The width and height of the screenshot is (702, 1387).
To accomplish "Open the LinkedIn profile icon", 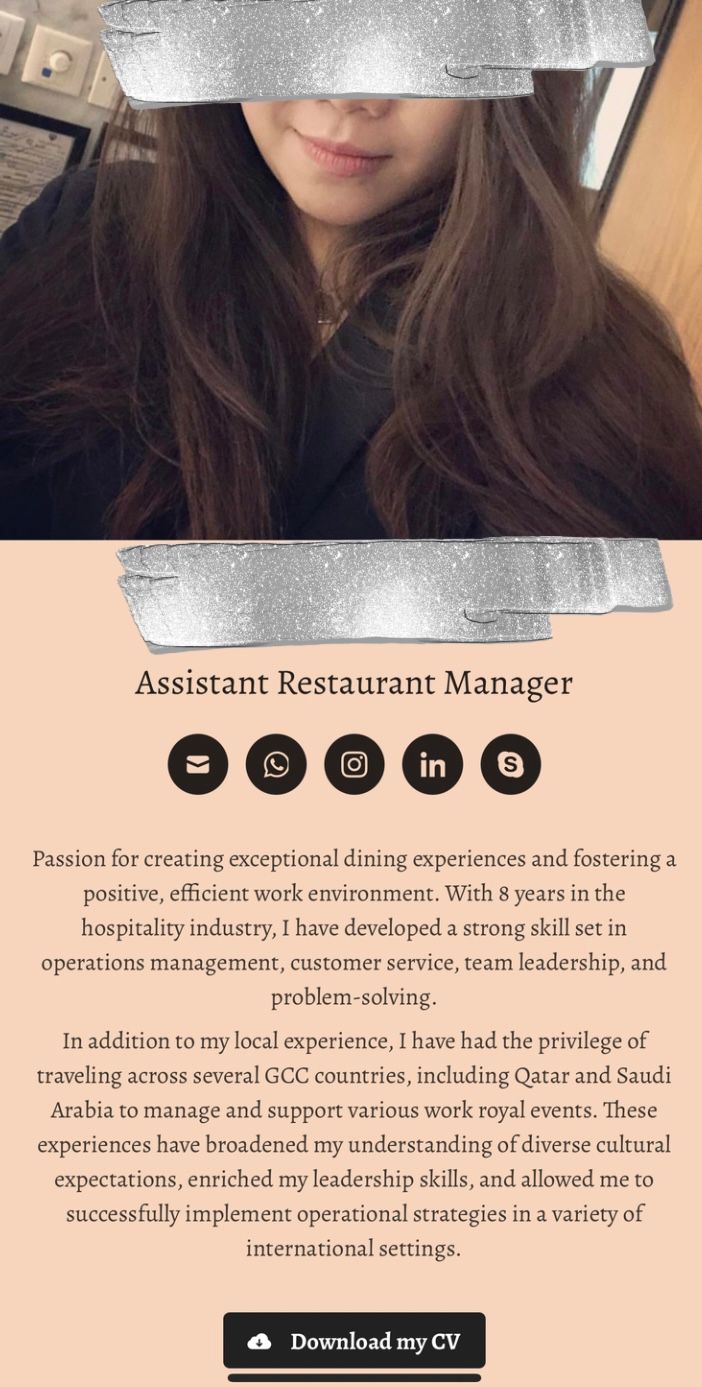I will tap(432, 765).
